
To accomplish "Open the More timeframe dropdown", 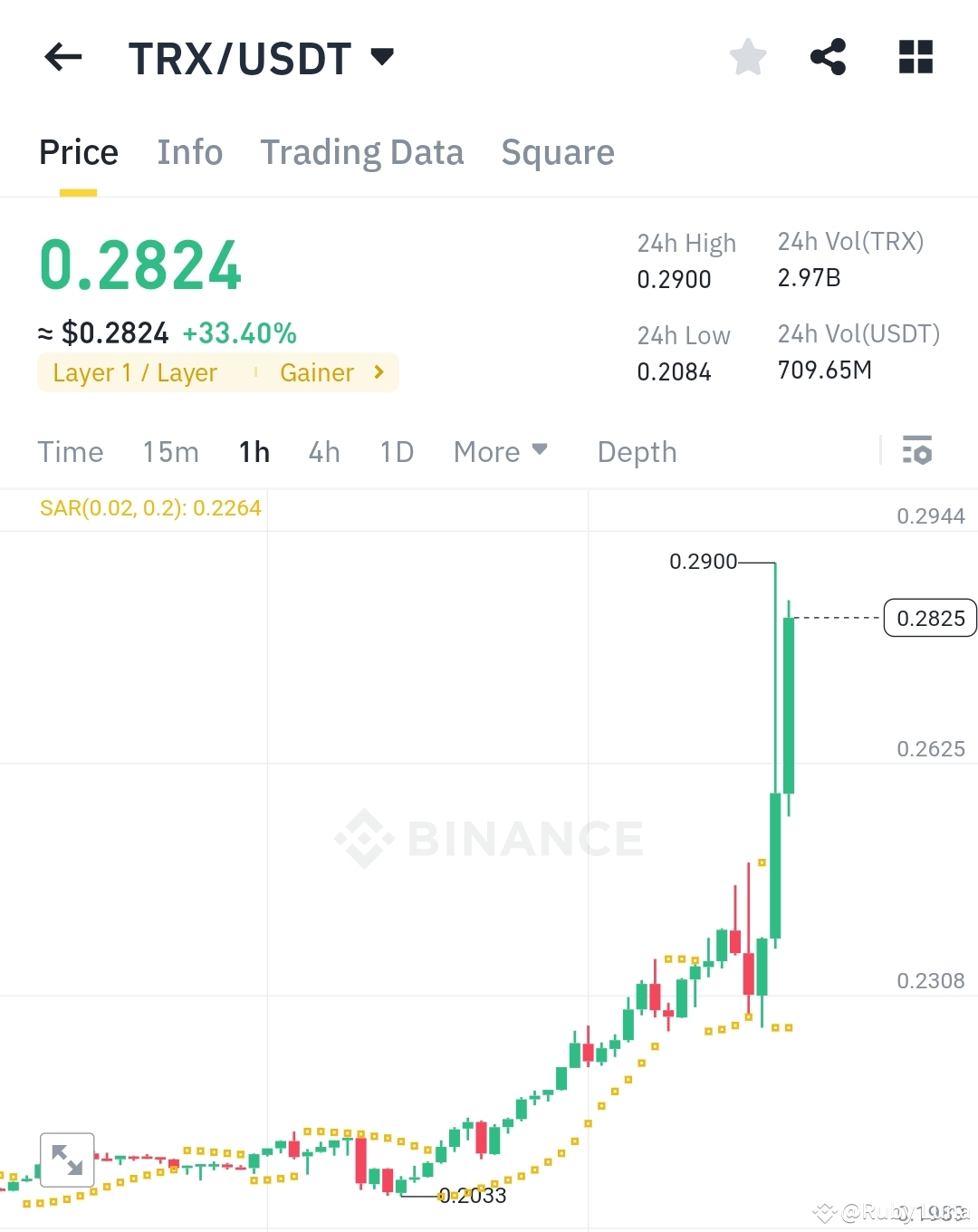I will [x=501, y=451].
